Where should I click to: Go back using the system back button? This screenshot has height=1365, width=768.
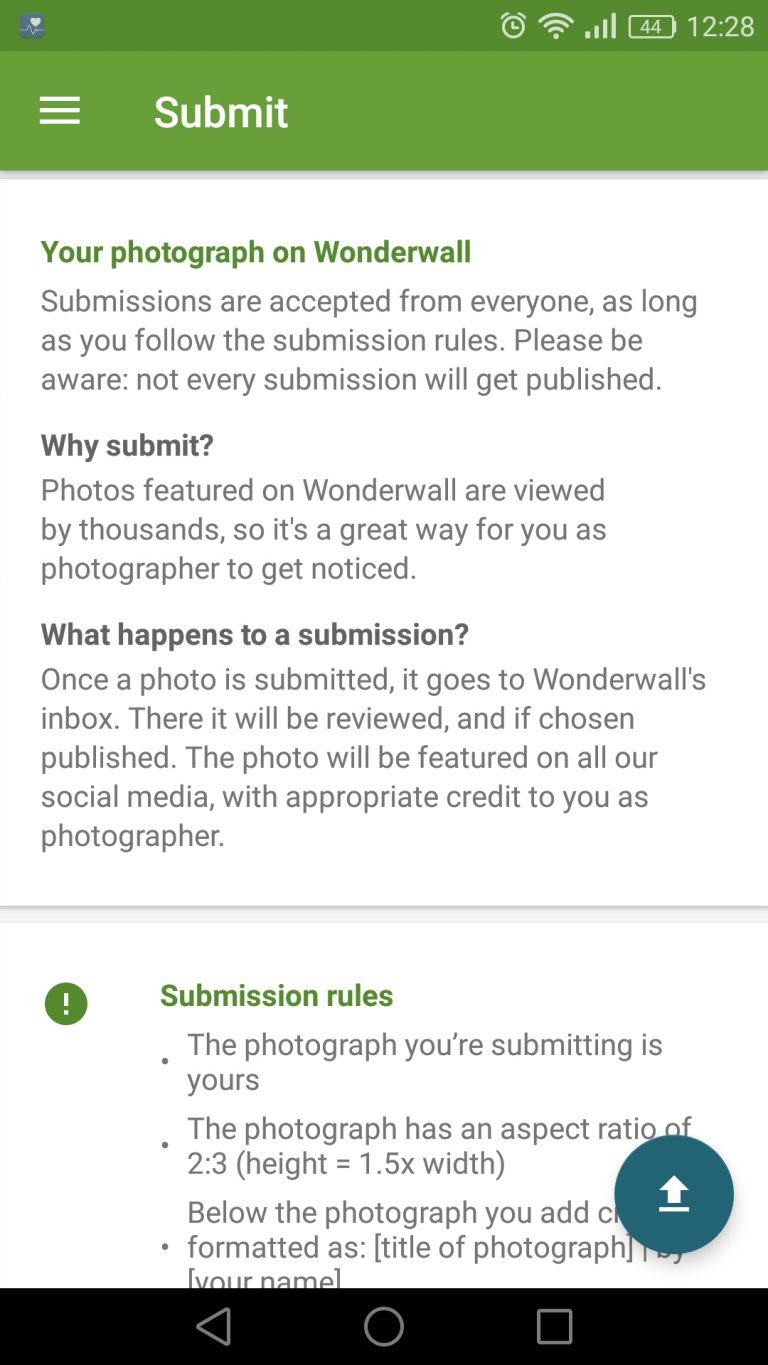(x=214, y=1327)
